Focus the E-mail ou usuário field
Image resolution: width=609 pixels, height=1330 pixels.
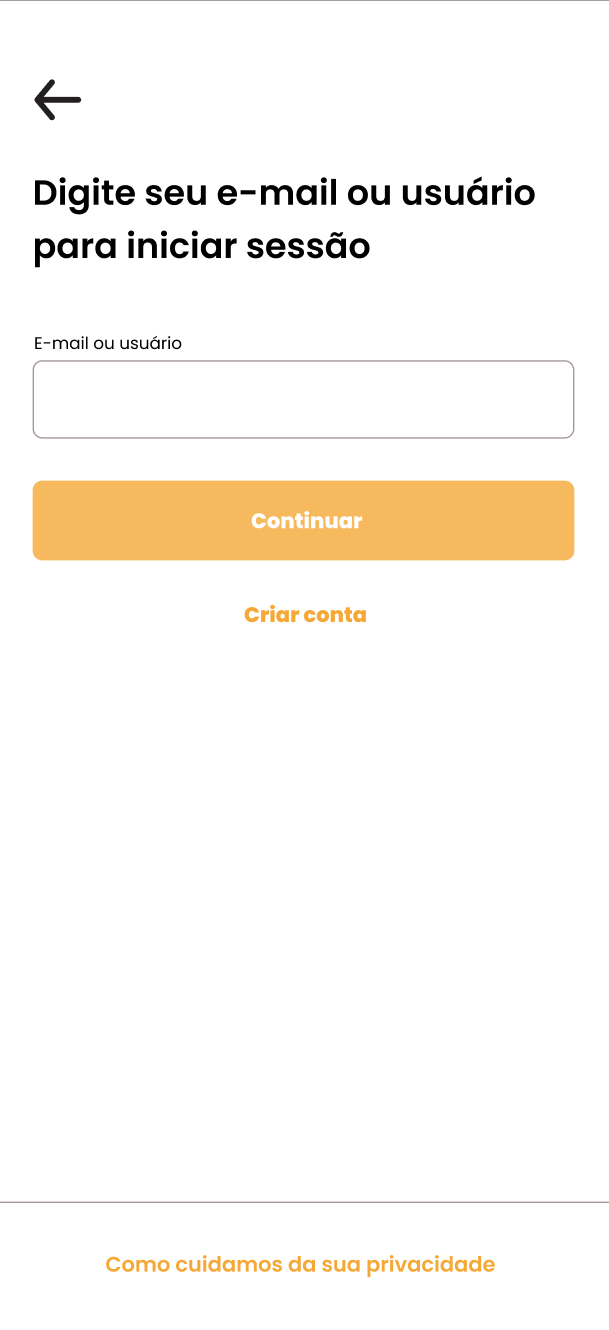(x=303, y=399)
